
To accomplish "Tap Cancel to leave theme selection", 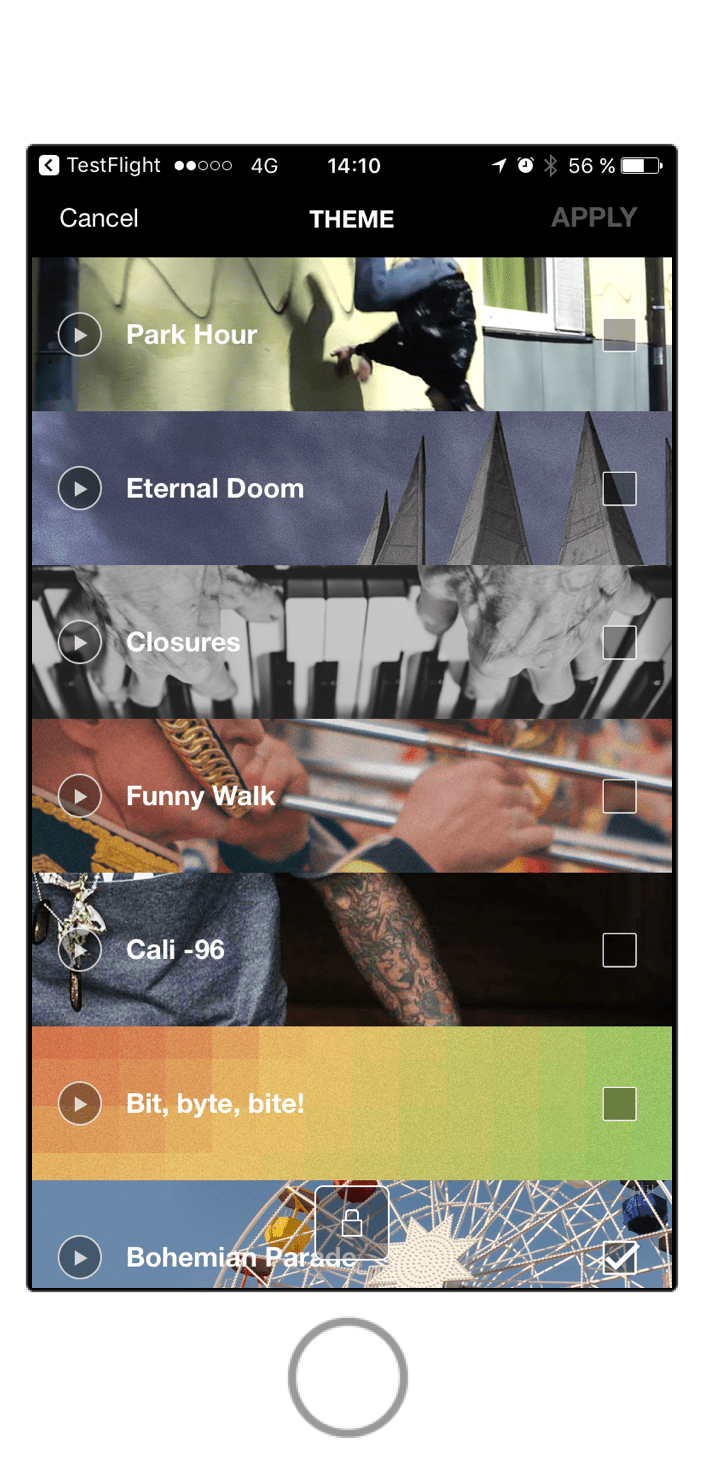I will [99, 219].
